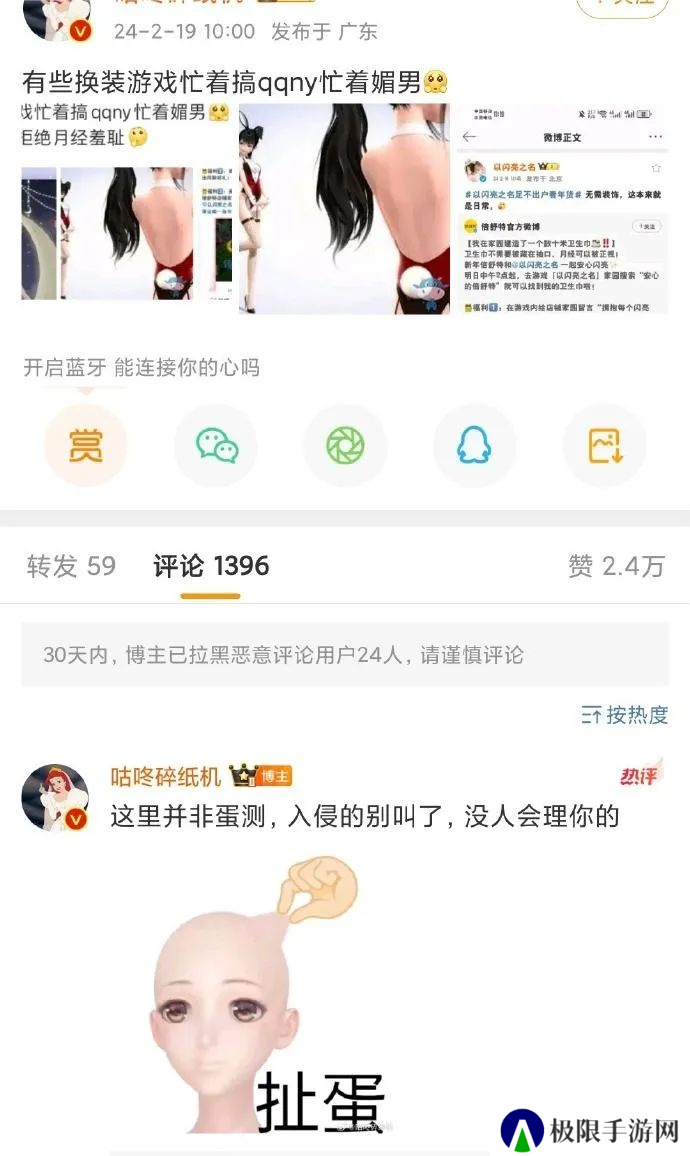Share the post to WeChat

point(216,446)
